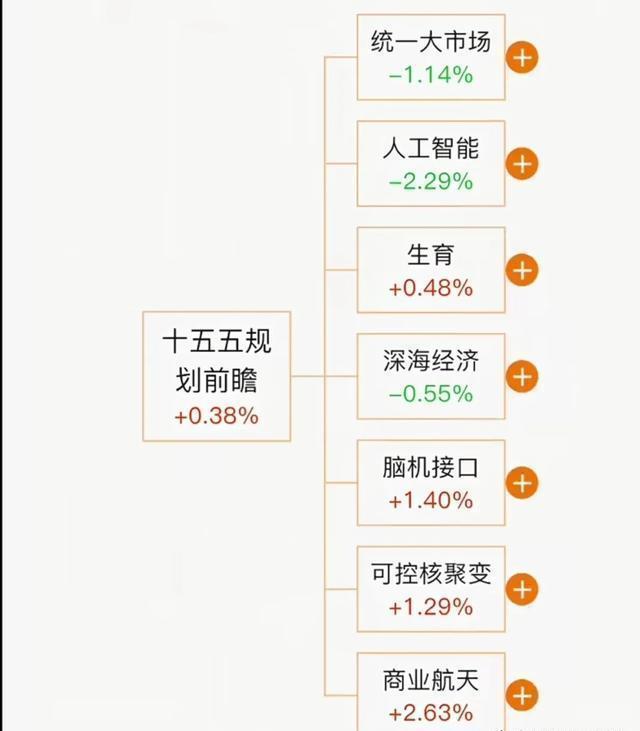640x731 pixels.
Task: Select the 生育 concept card
Action: [x=431, y=270]
